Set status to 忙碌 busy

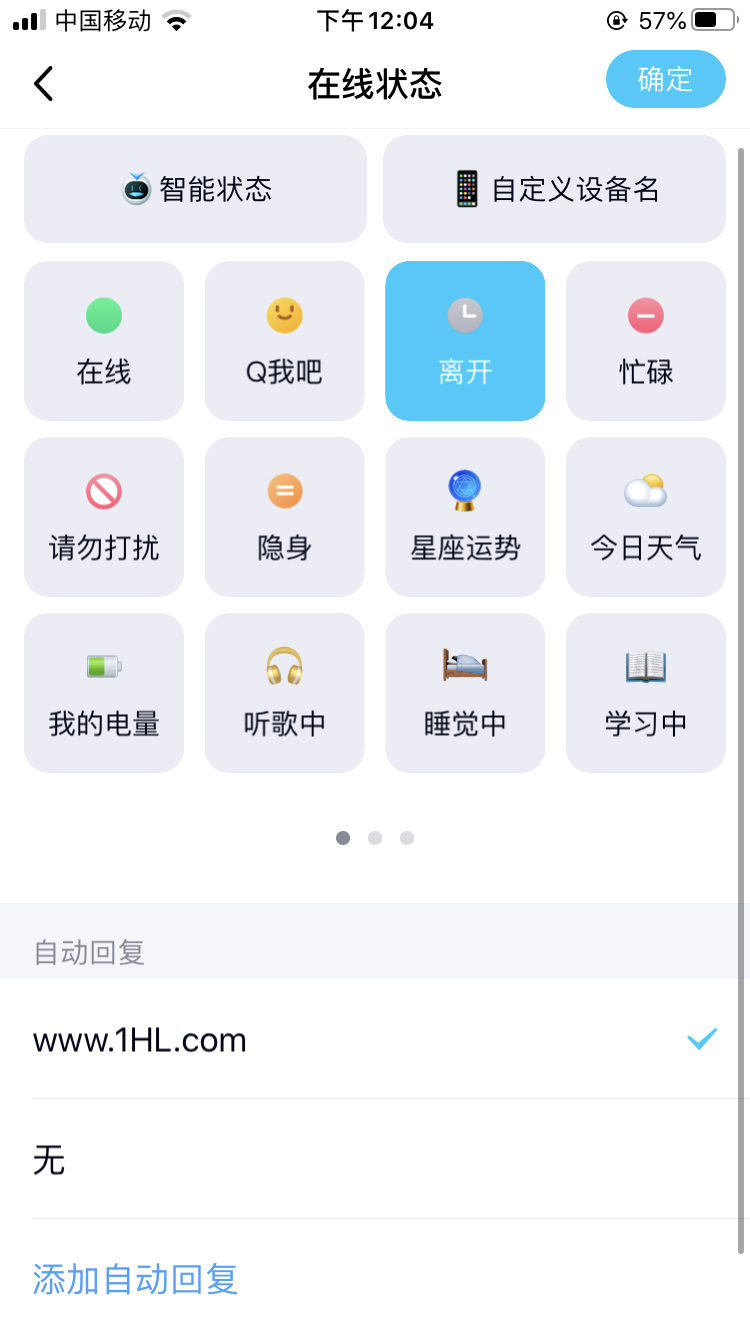646,341
